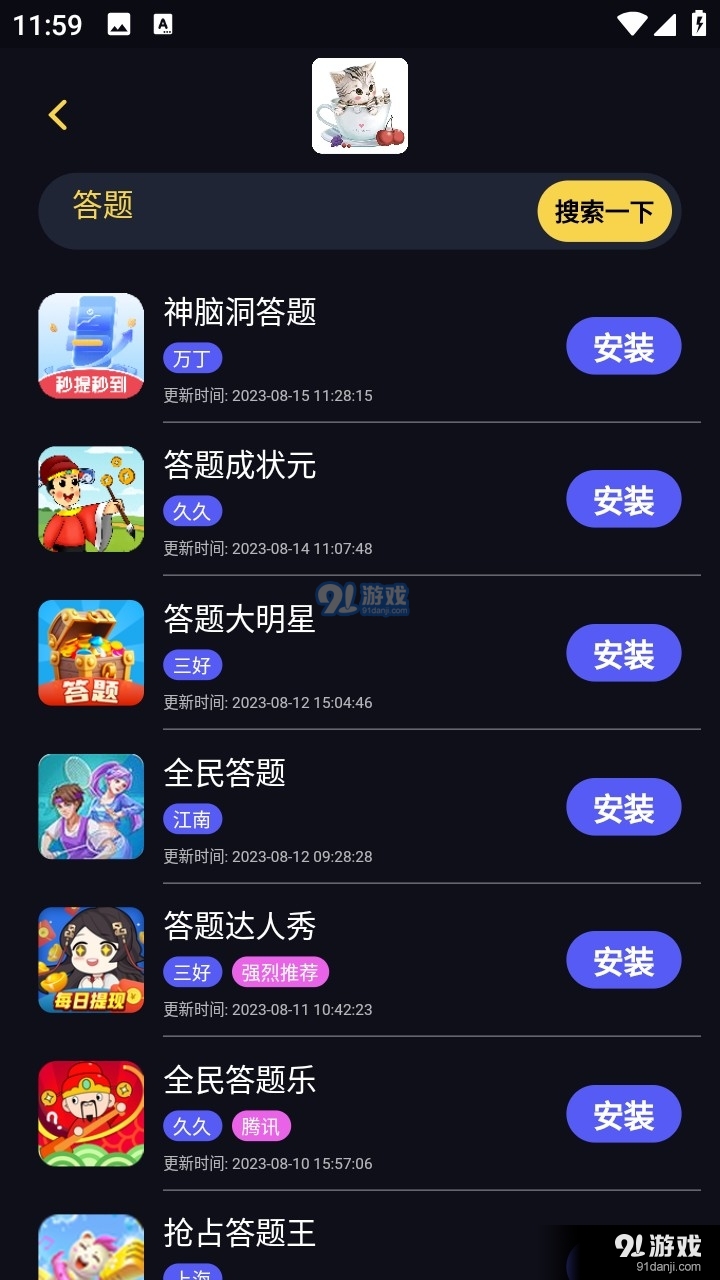Screen dimensions: 720x1280
Task: Install 答题达人秀 with its 安装 button
Action: click(623, 960)
